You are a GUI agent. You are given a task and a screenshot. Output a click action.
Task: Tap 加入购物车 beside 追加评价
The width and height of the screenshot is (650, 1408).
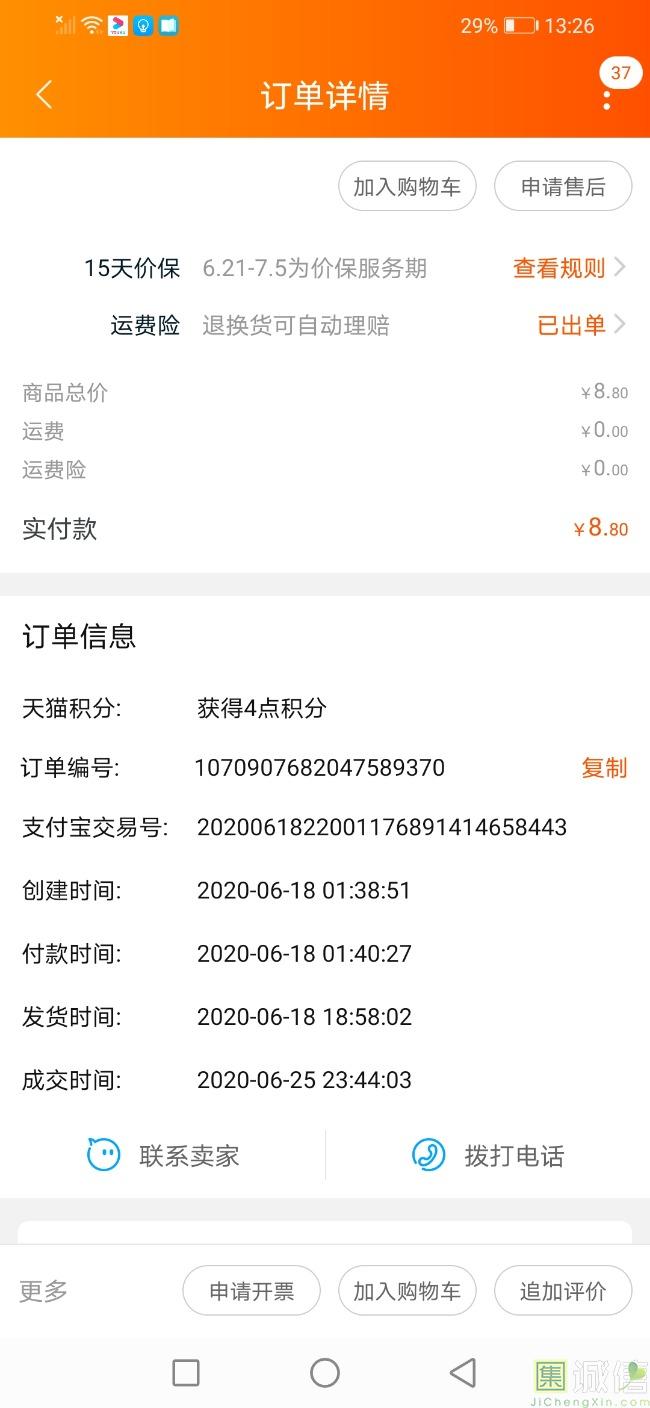tap(407, 1291)
